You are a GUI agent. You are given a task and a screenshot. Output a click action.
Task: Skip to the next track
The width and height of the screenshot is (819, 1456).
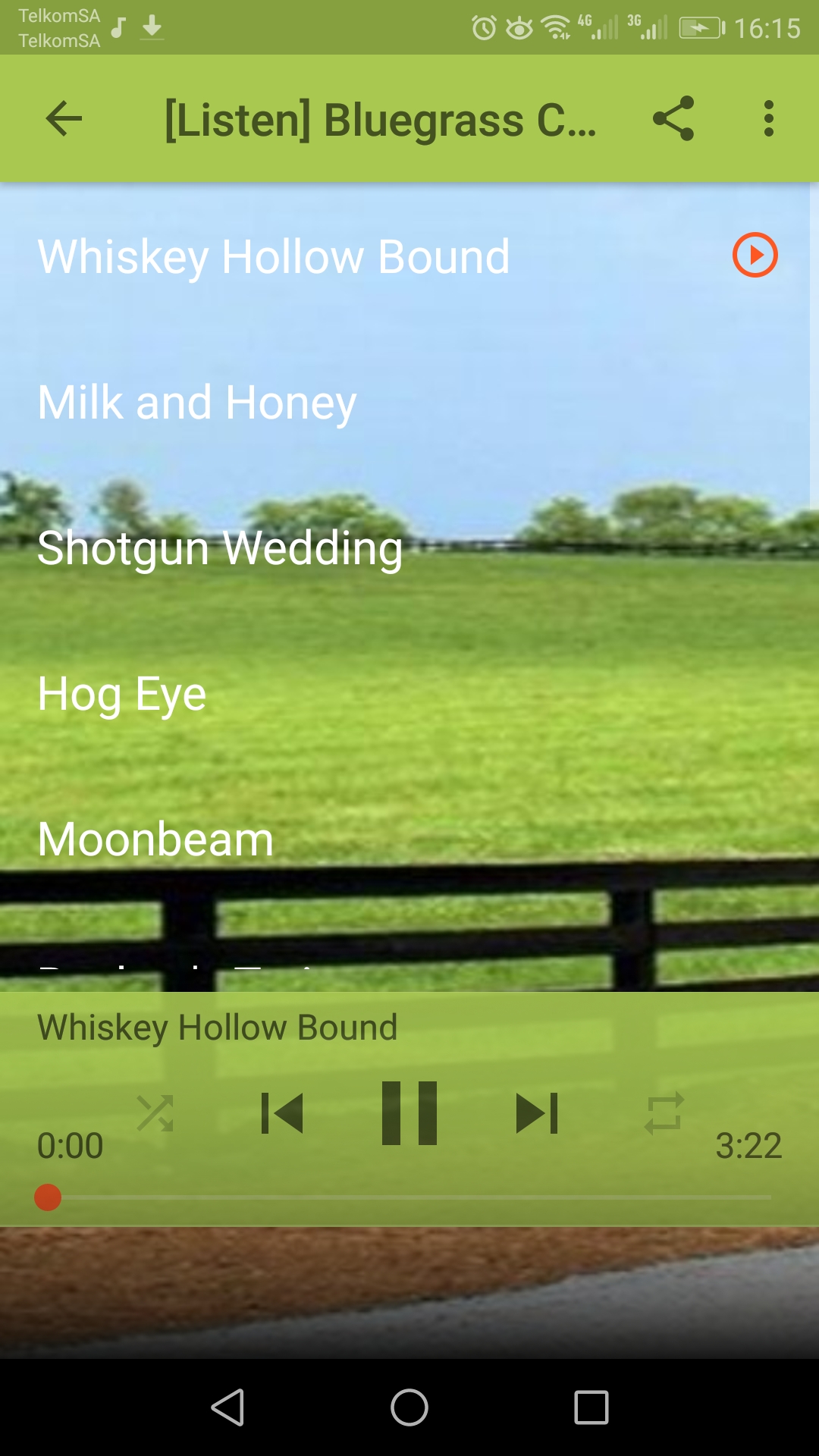(x=537, y=1112)
